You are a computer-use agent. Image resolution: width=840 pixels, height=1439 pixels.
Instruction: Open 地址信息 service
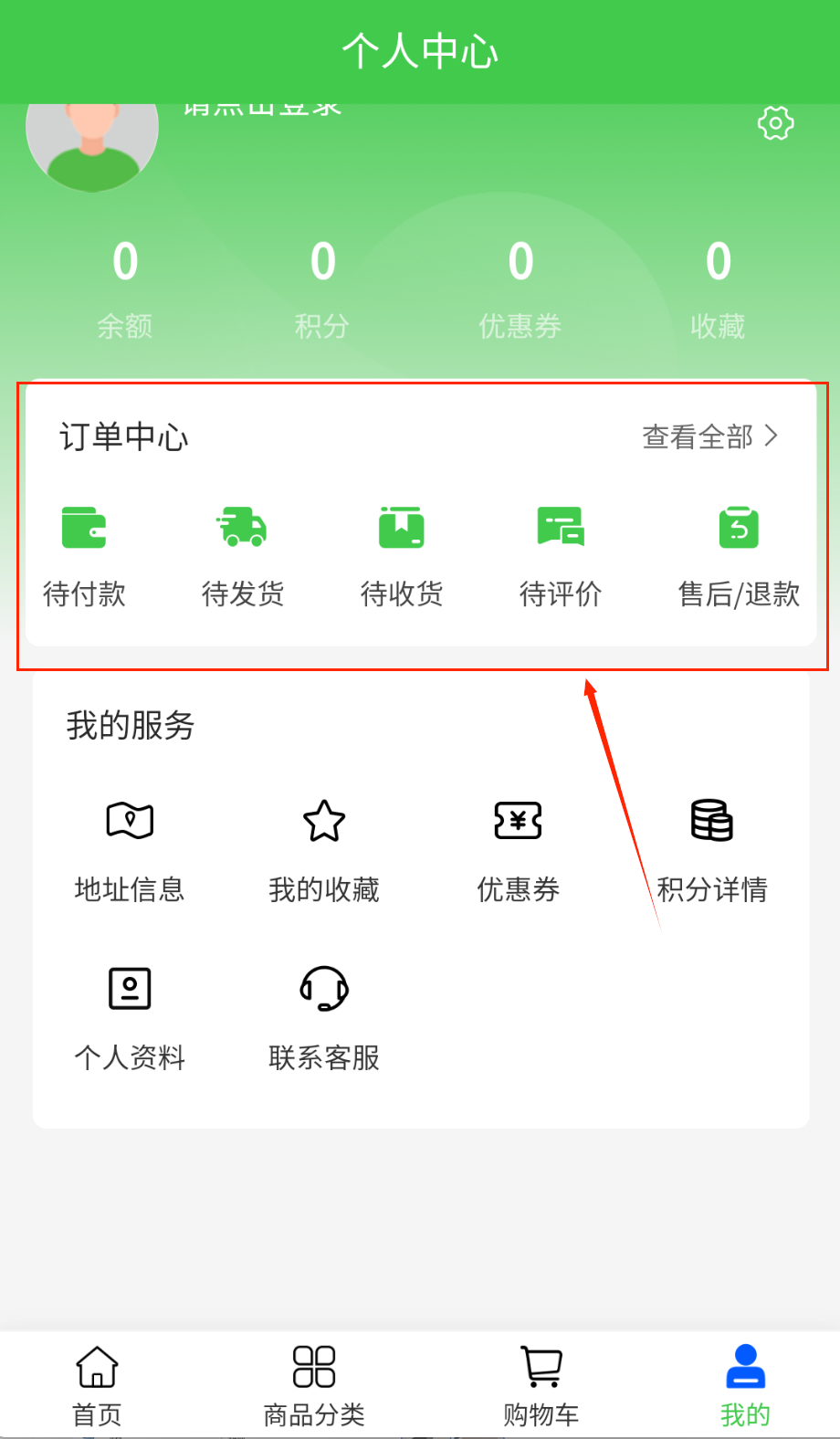click(x=130, y=849)
